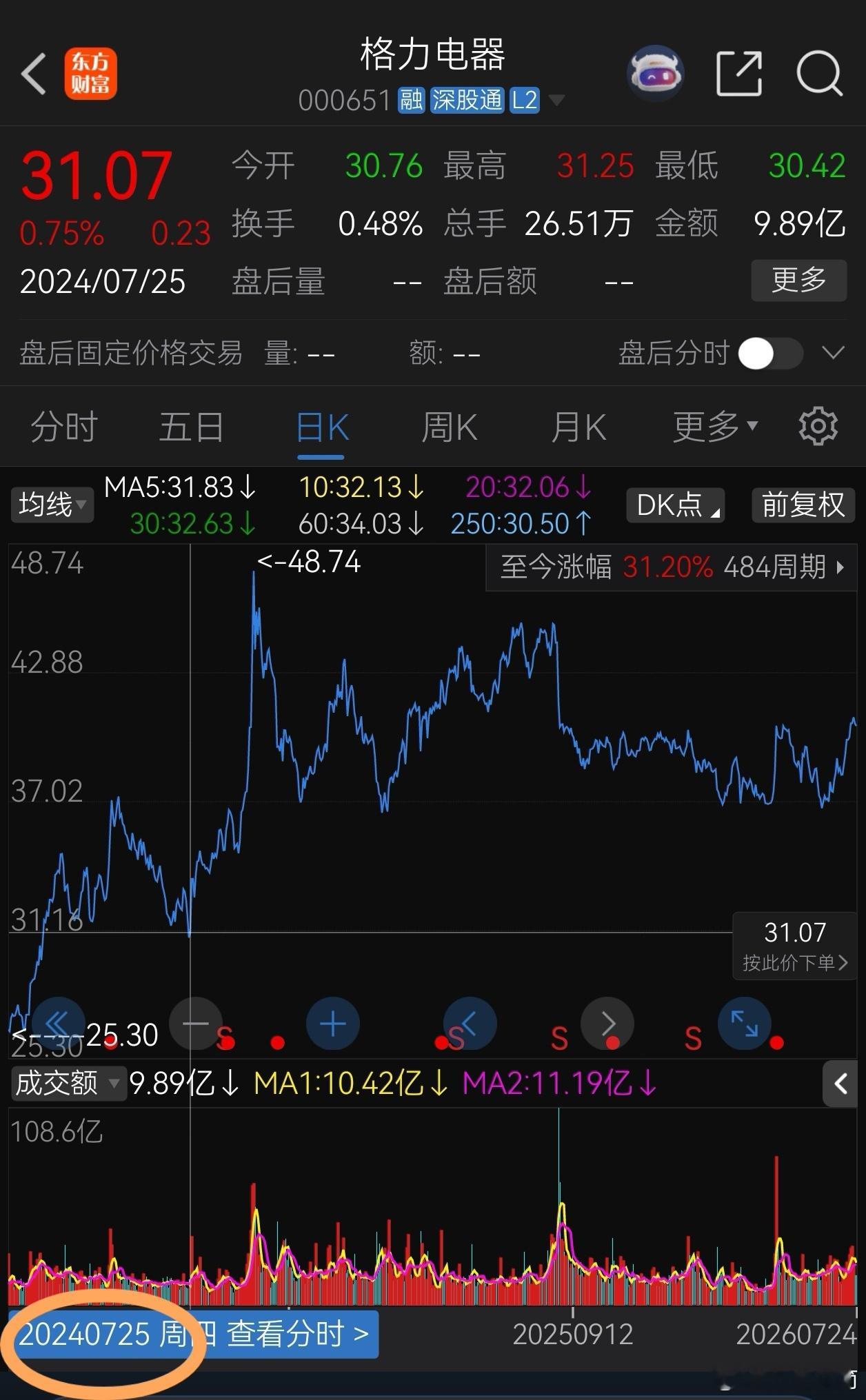Open the 更多 chart period dropdown
Image resolution: width=866 pixels, height=1400 pixels.
715,427
